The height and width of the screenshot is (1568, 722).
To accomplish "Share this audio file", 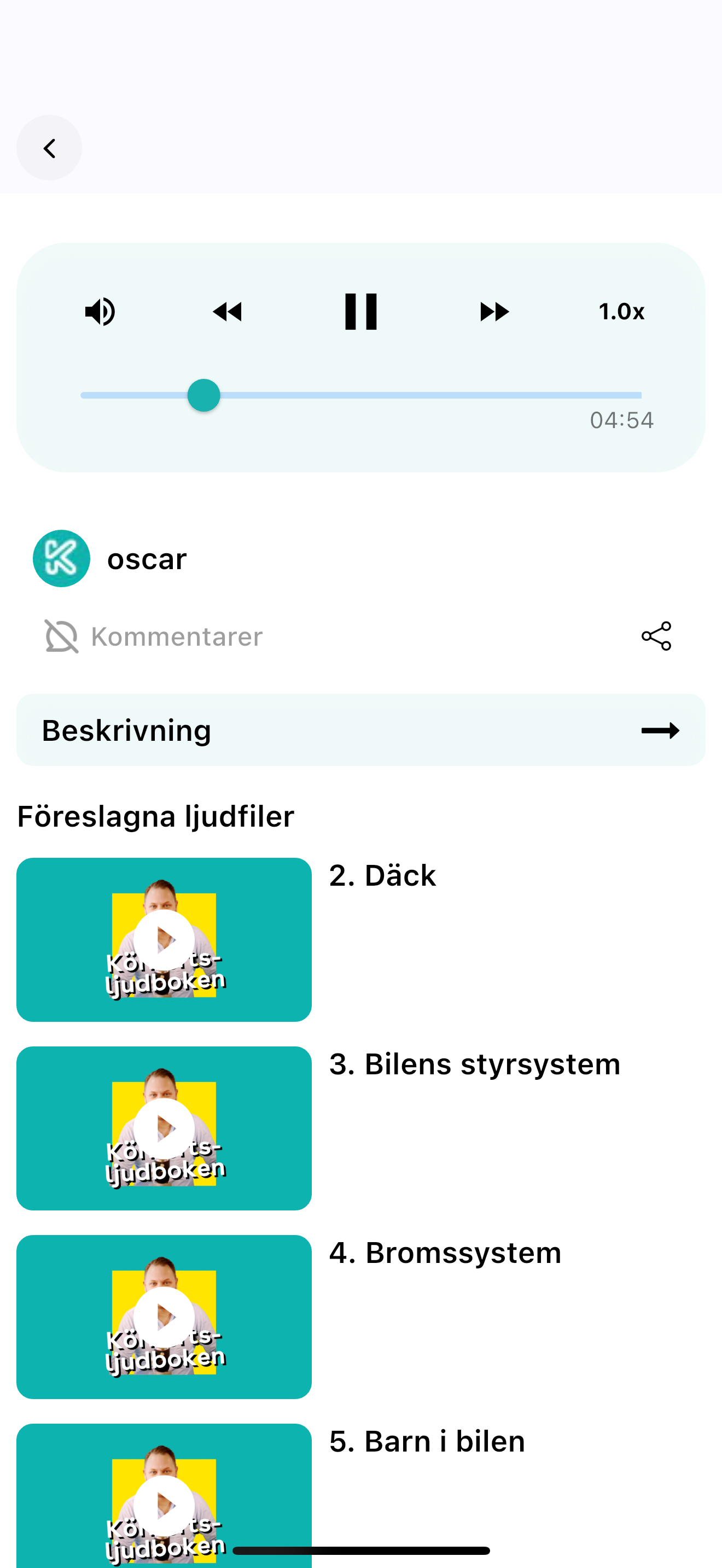I will pyautogui.click(x=656, y=637).
